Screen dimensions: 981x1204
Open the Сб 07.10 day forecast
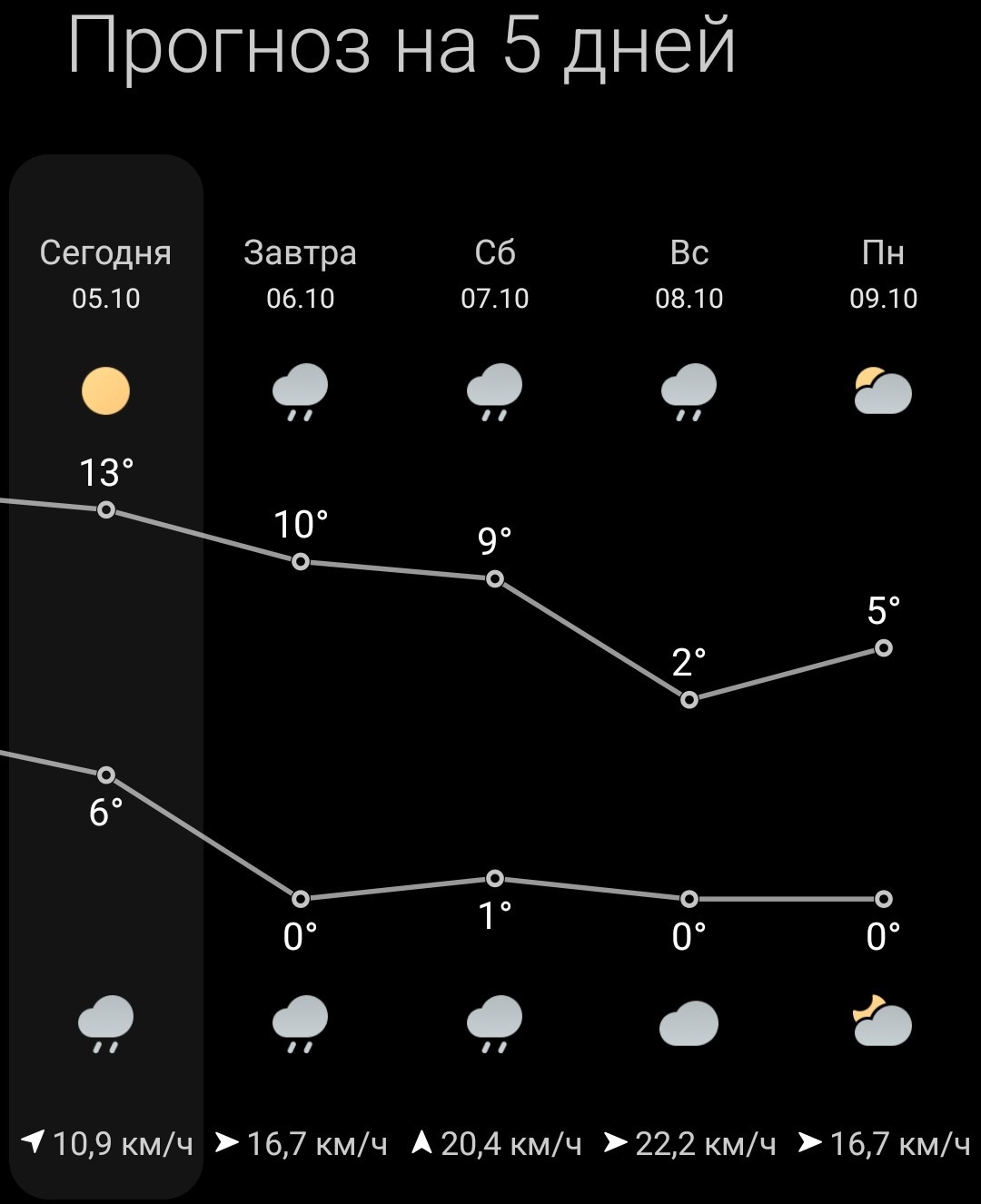(x=495, y=676)
